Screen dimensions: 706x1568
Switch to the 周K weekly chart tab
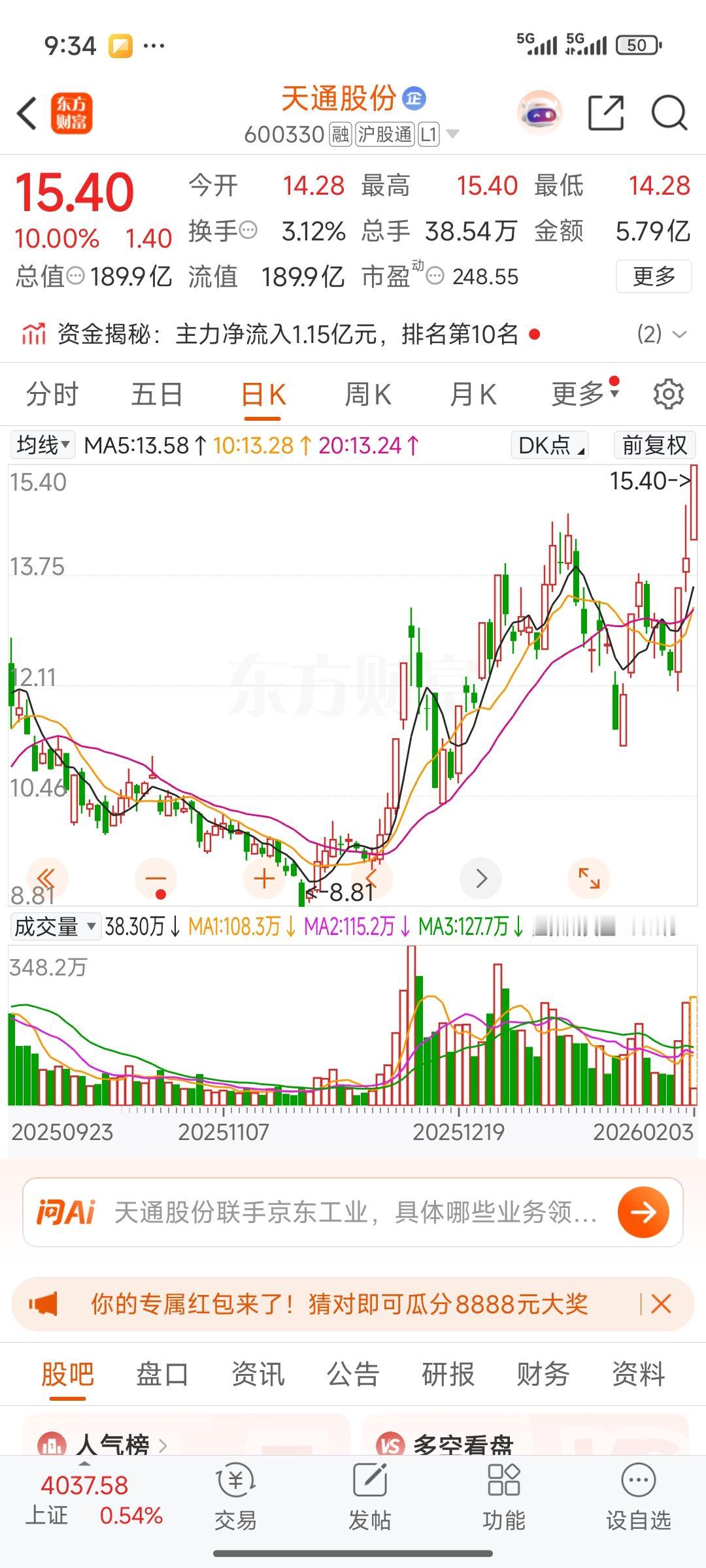[x=368, y=394]
